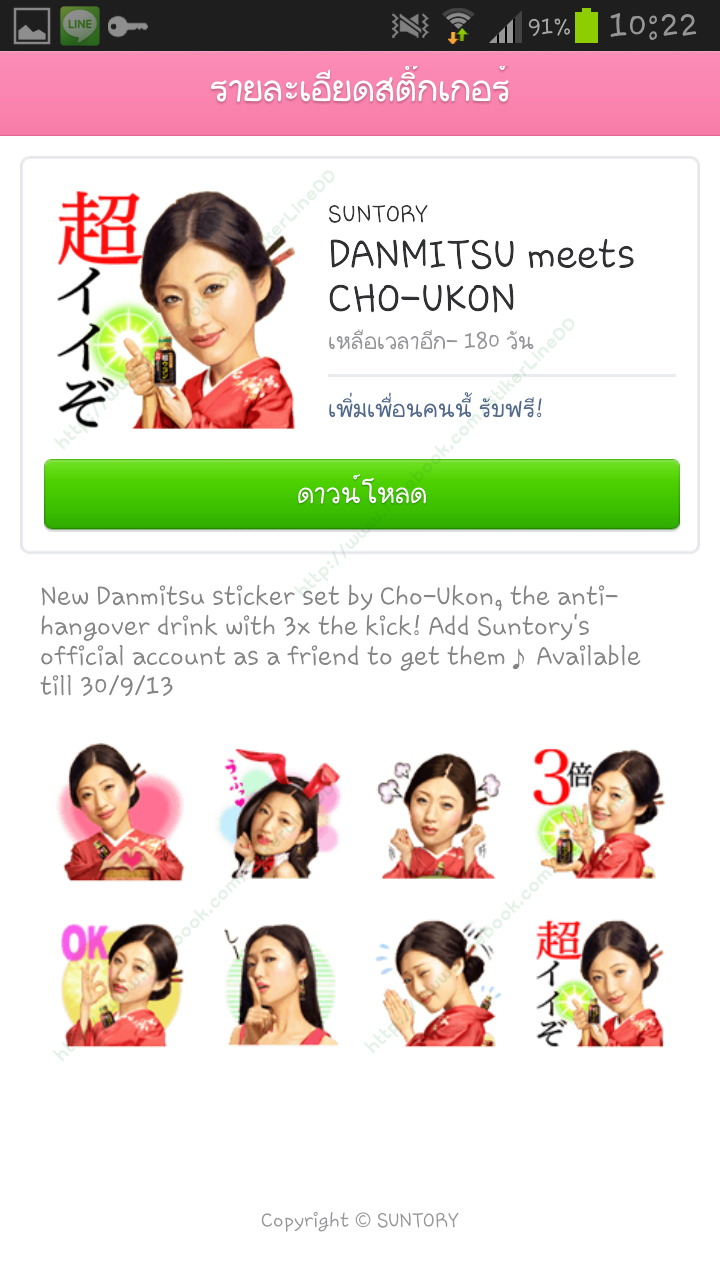Preview the praying hands sticker
Screen dimensions: 720x1280
(438, 984)
